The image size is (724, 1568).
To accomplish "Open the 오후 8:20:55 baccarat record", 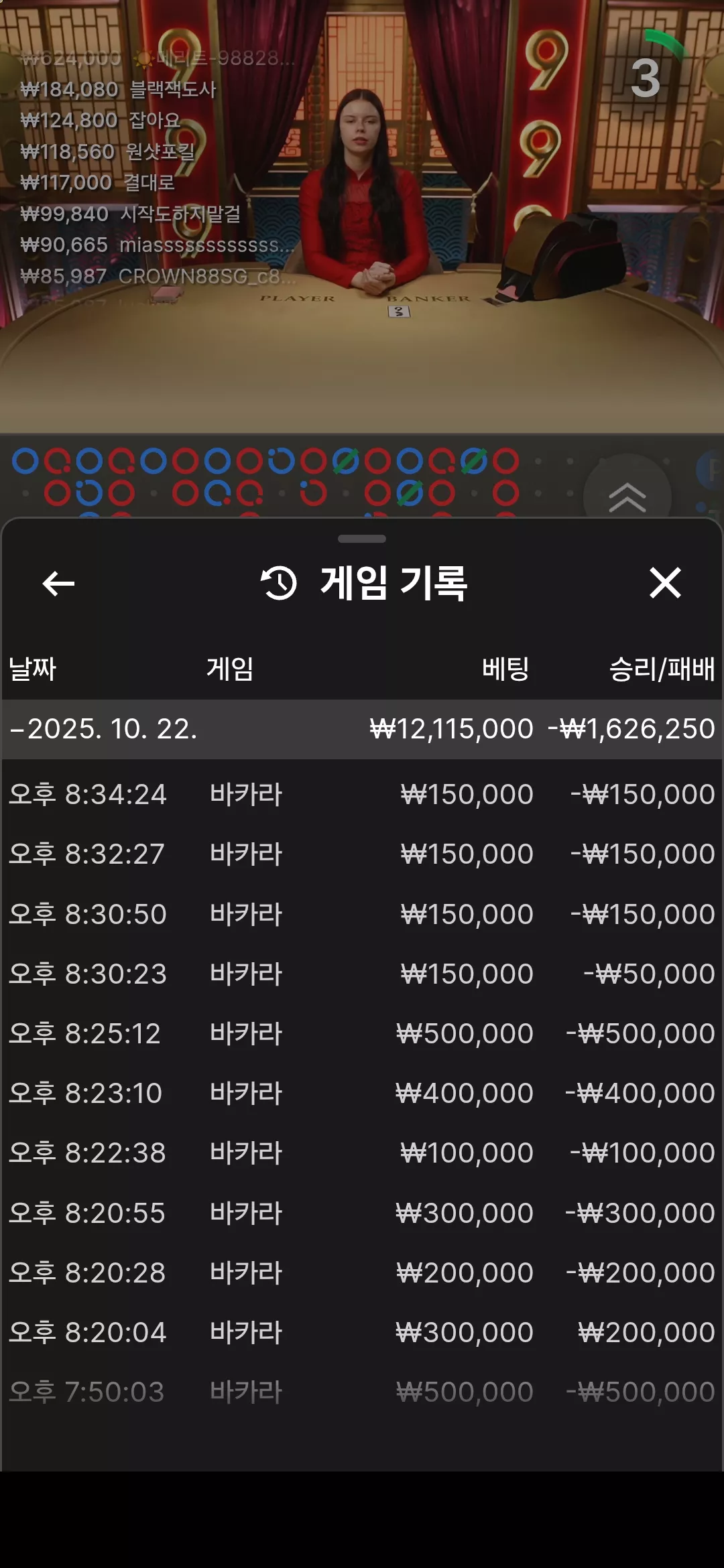I will tap(362, 1213).
